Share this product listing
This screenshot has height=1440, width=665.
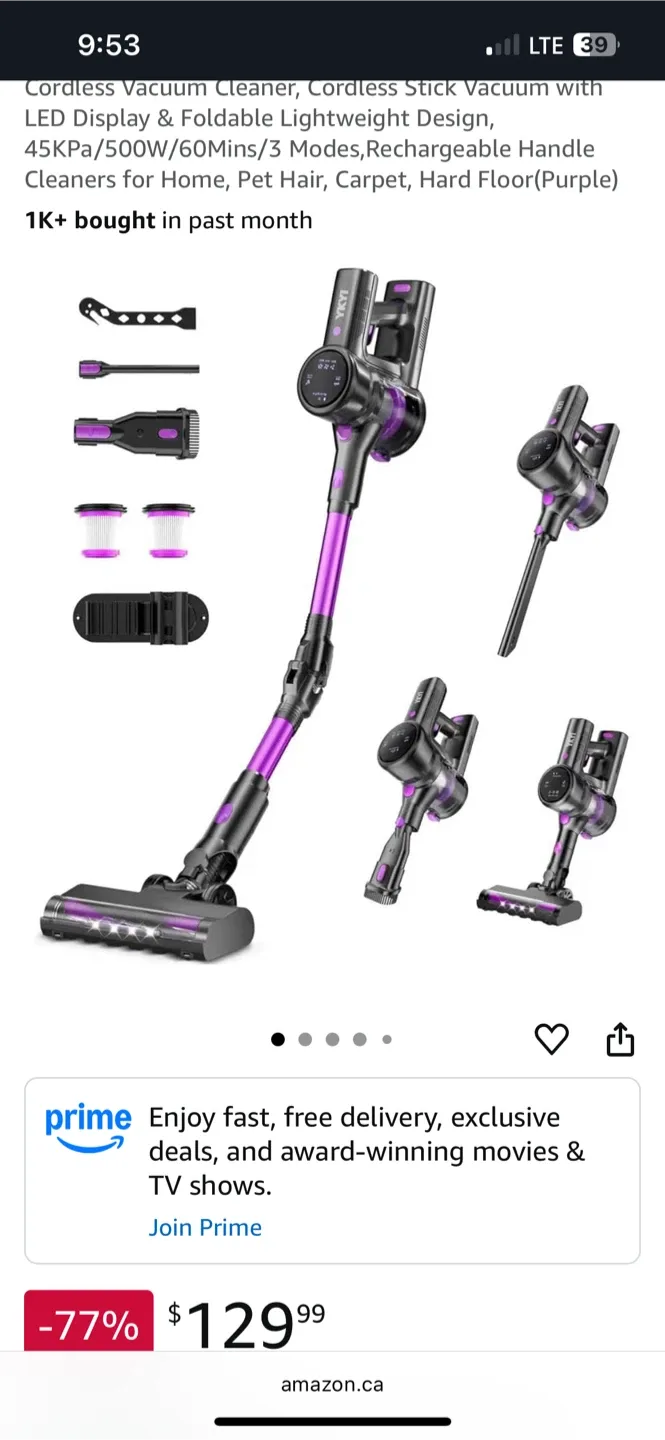click(x=620, y=1040)
